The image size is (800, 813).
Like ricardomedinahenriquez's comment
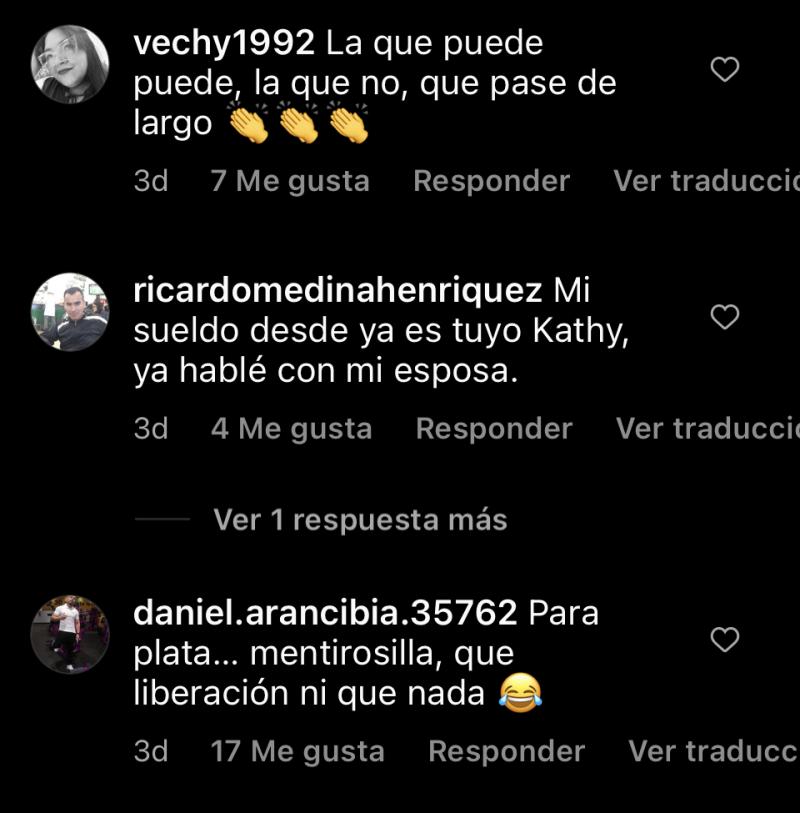[x=724, y=317]
